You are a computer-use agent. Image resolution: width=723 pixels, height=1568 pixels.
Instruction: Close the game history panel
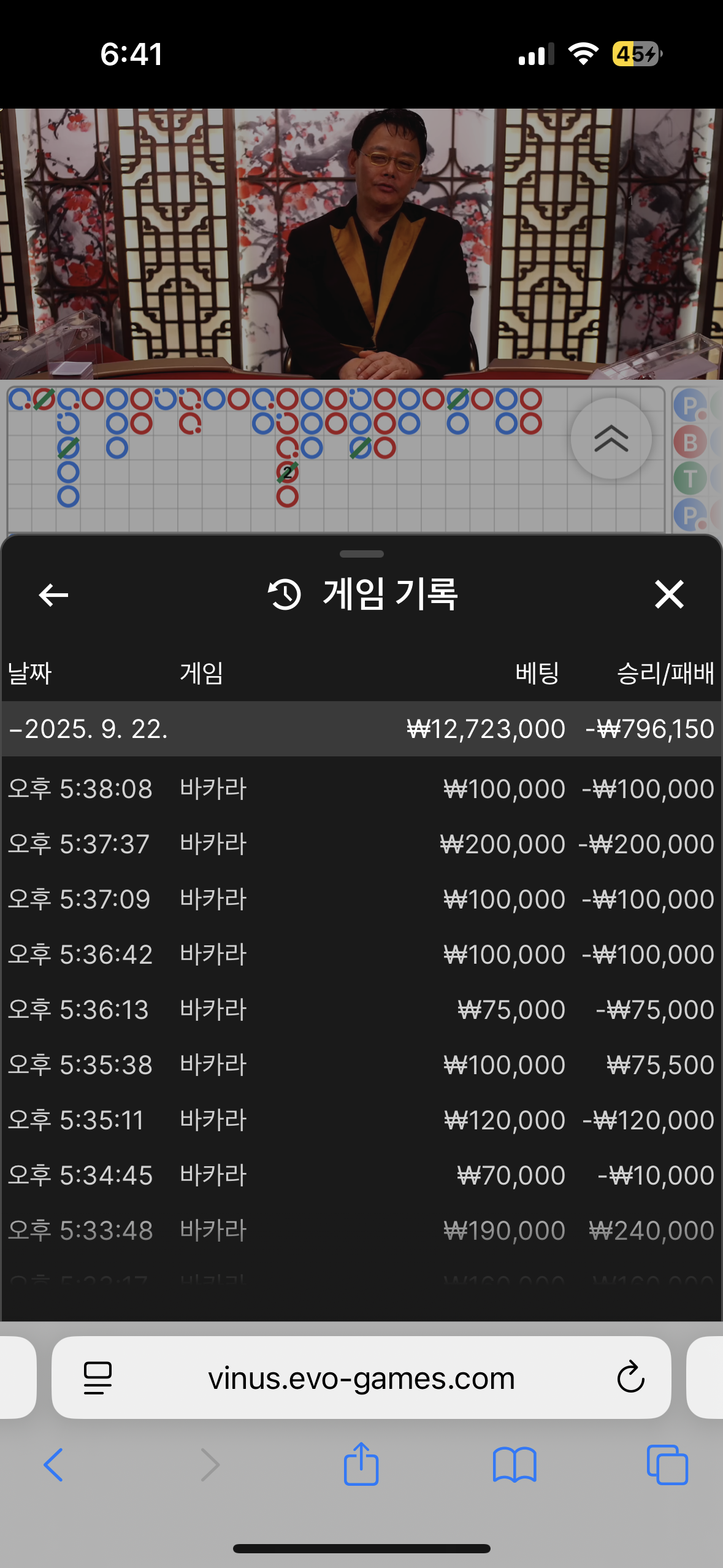(669, 594)
